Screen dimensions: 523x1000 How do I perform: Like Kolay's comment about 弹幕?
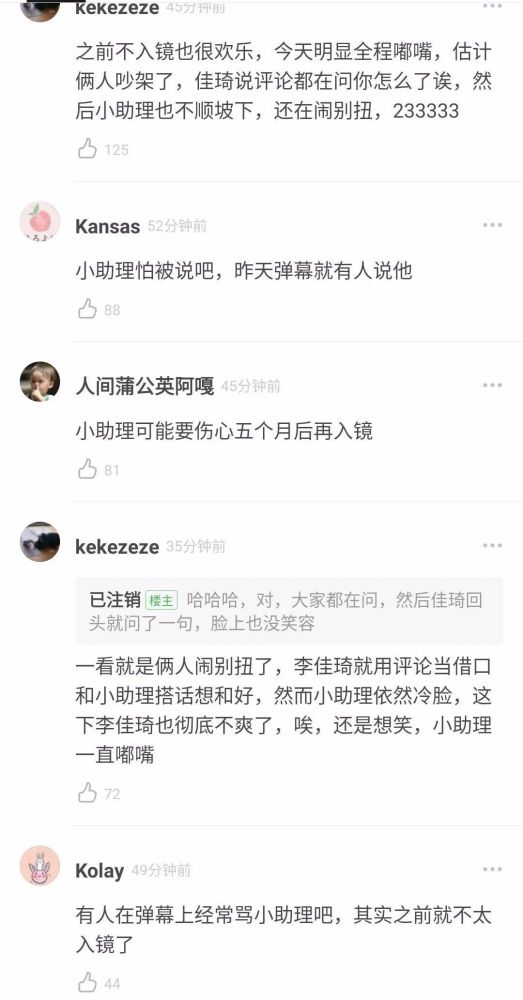coord(87,983)
